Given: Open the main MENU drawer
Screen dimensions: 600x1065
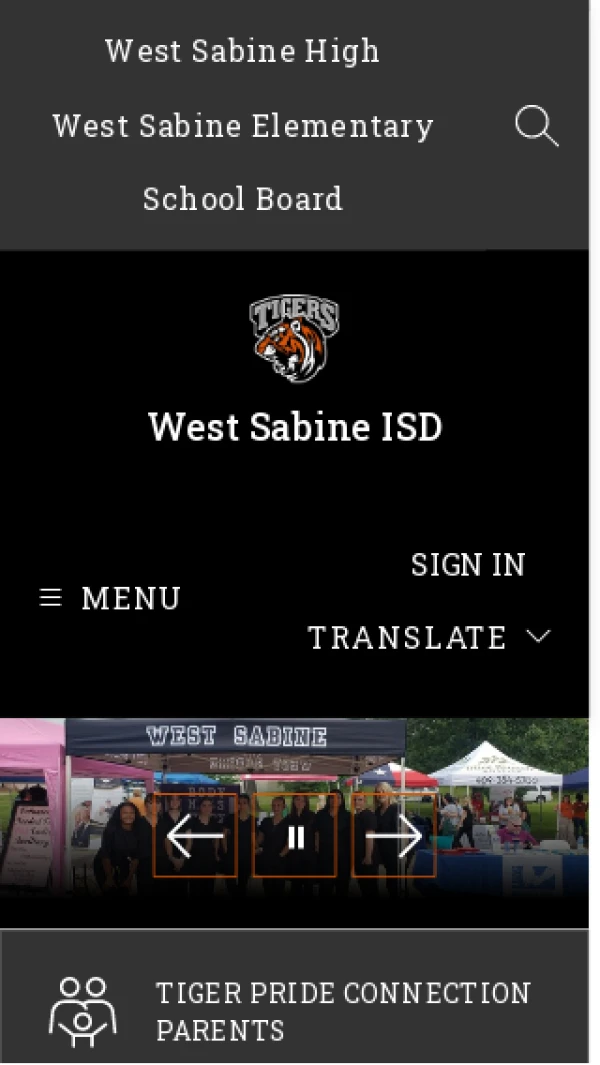Looking at the screenshot, I should 110,598.
